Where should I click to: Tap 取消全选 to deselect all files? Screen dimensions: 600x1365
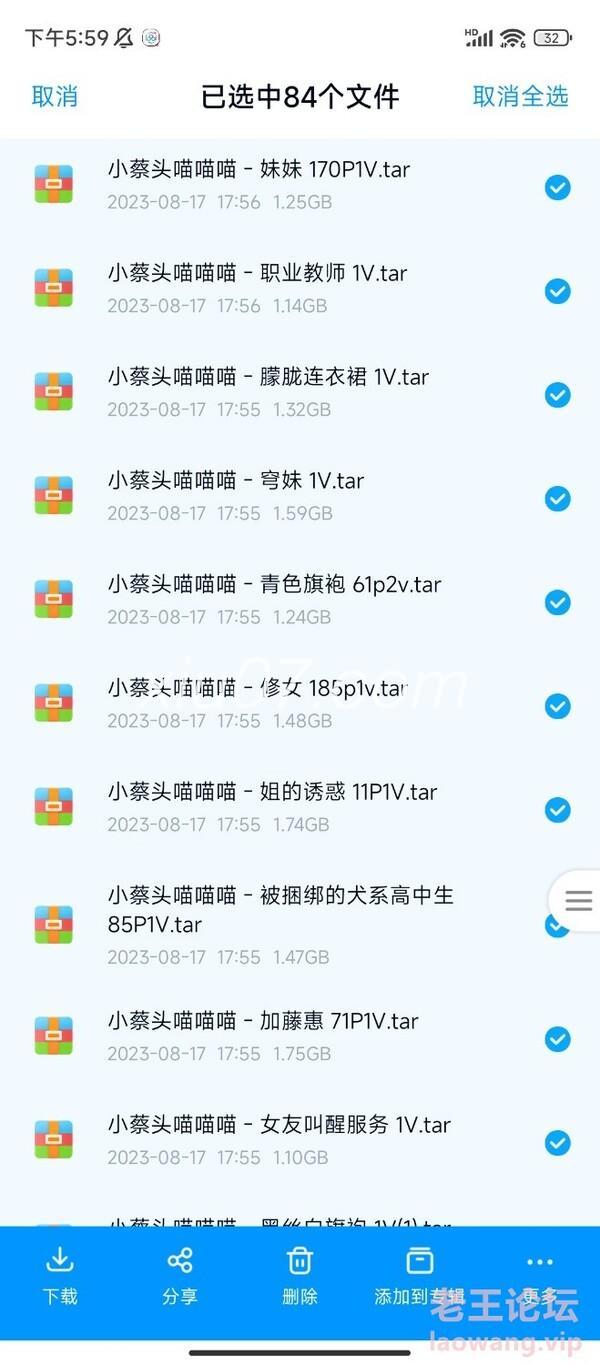pos(520,96)
